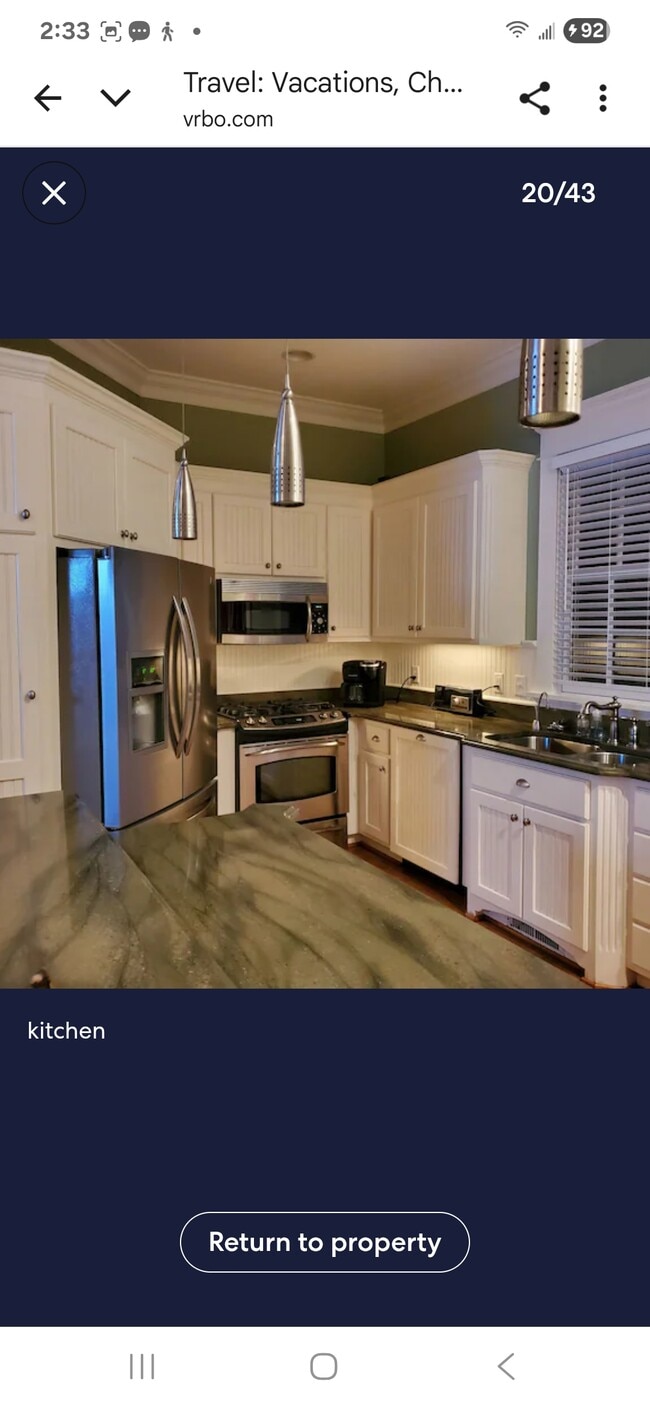Go to the system home screen

click(x=323, y=1366)
